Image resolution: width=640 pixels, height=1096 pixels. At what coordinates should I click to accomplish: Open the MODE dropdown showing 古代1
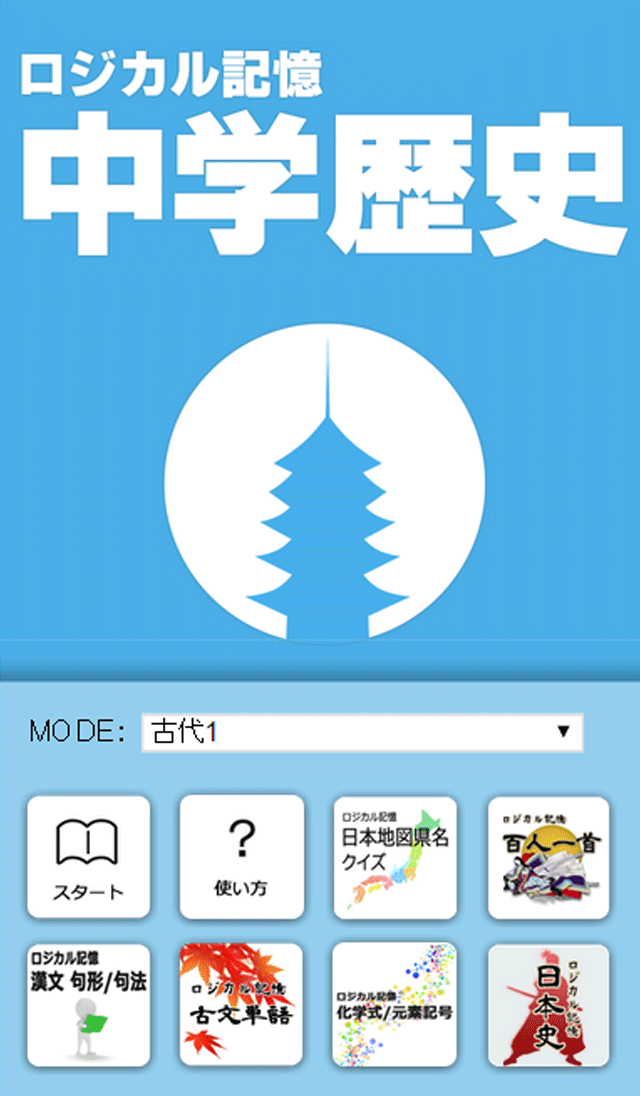click(362, 732)
